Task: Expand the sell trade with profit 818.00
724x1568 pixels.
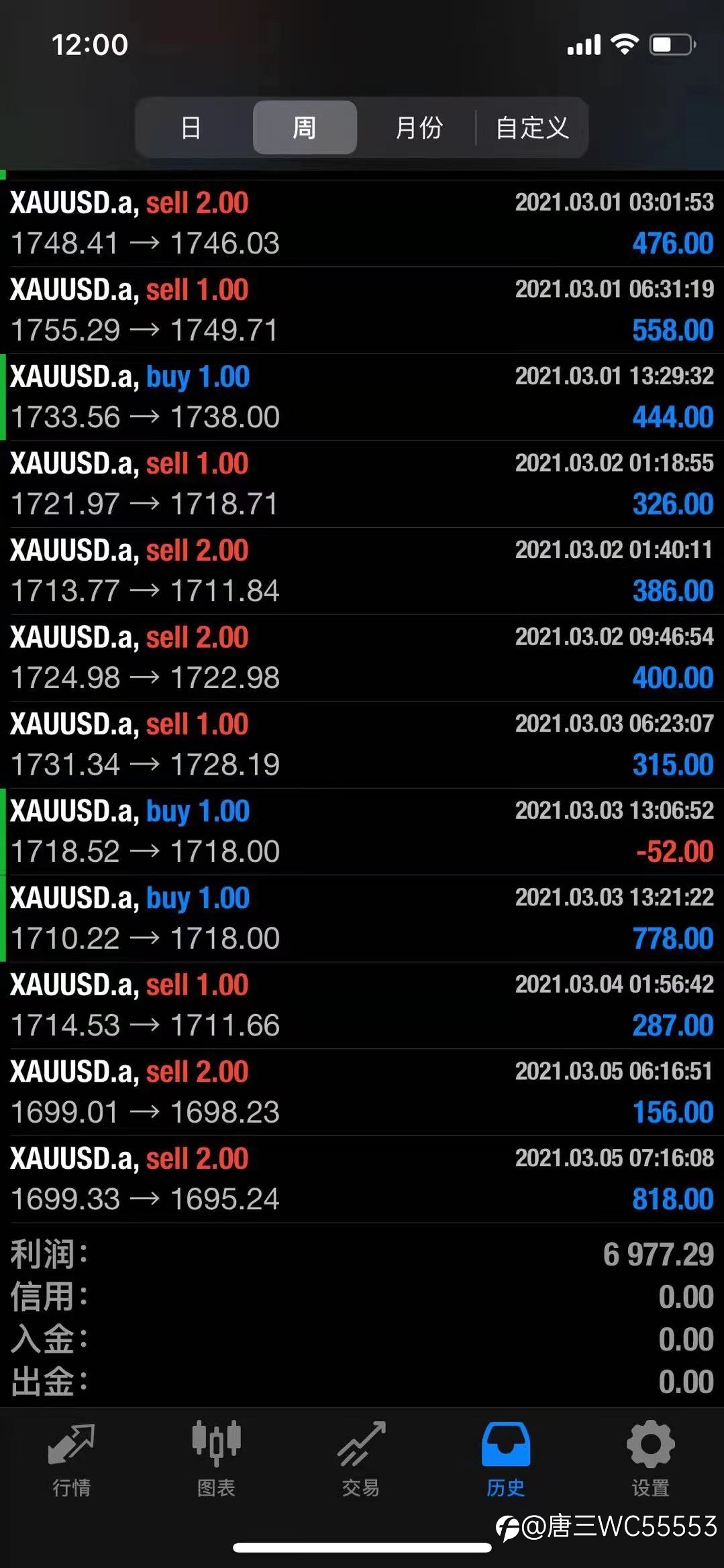Action: point(362,1179)
